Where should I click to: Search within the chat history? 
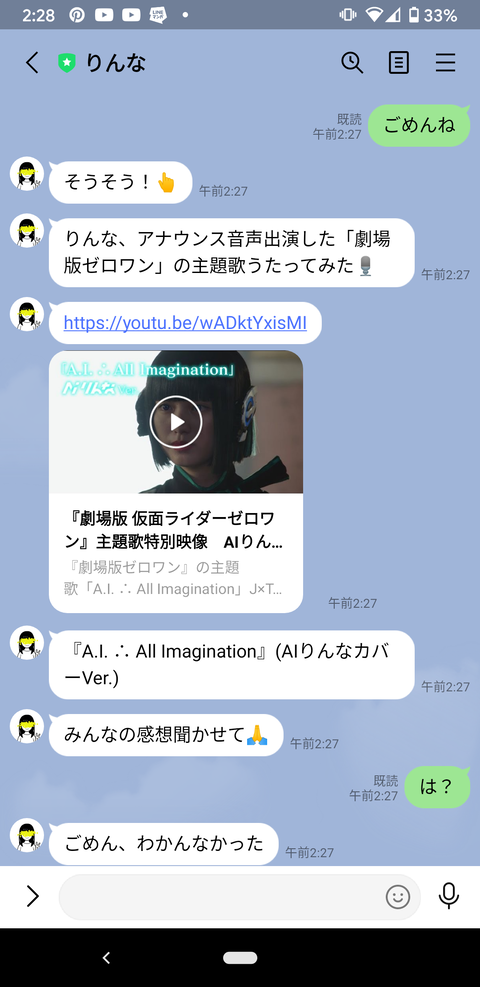352,63
